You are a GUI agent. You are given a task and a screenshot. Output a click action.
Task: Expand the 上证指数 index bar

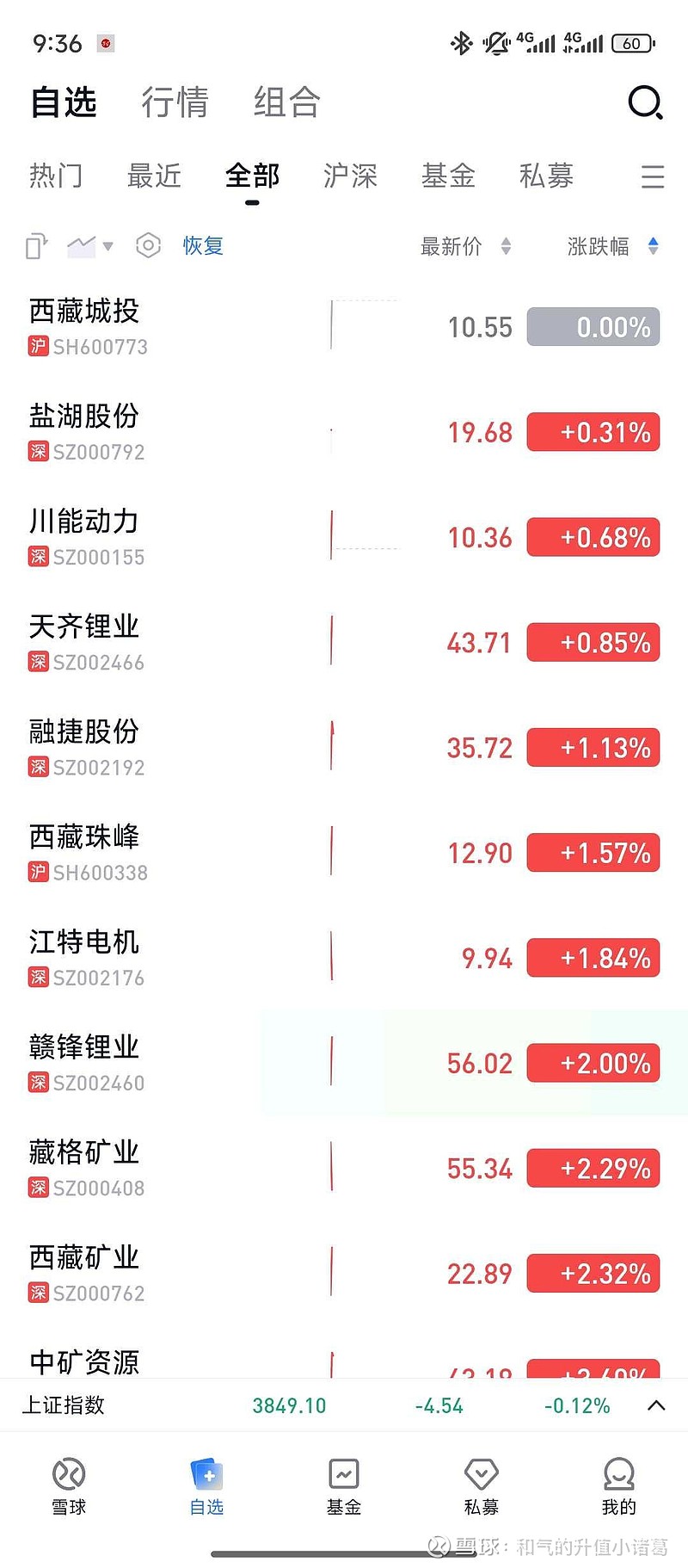(x=655, y=1405)
